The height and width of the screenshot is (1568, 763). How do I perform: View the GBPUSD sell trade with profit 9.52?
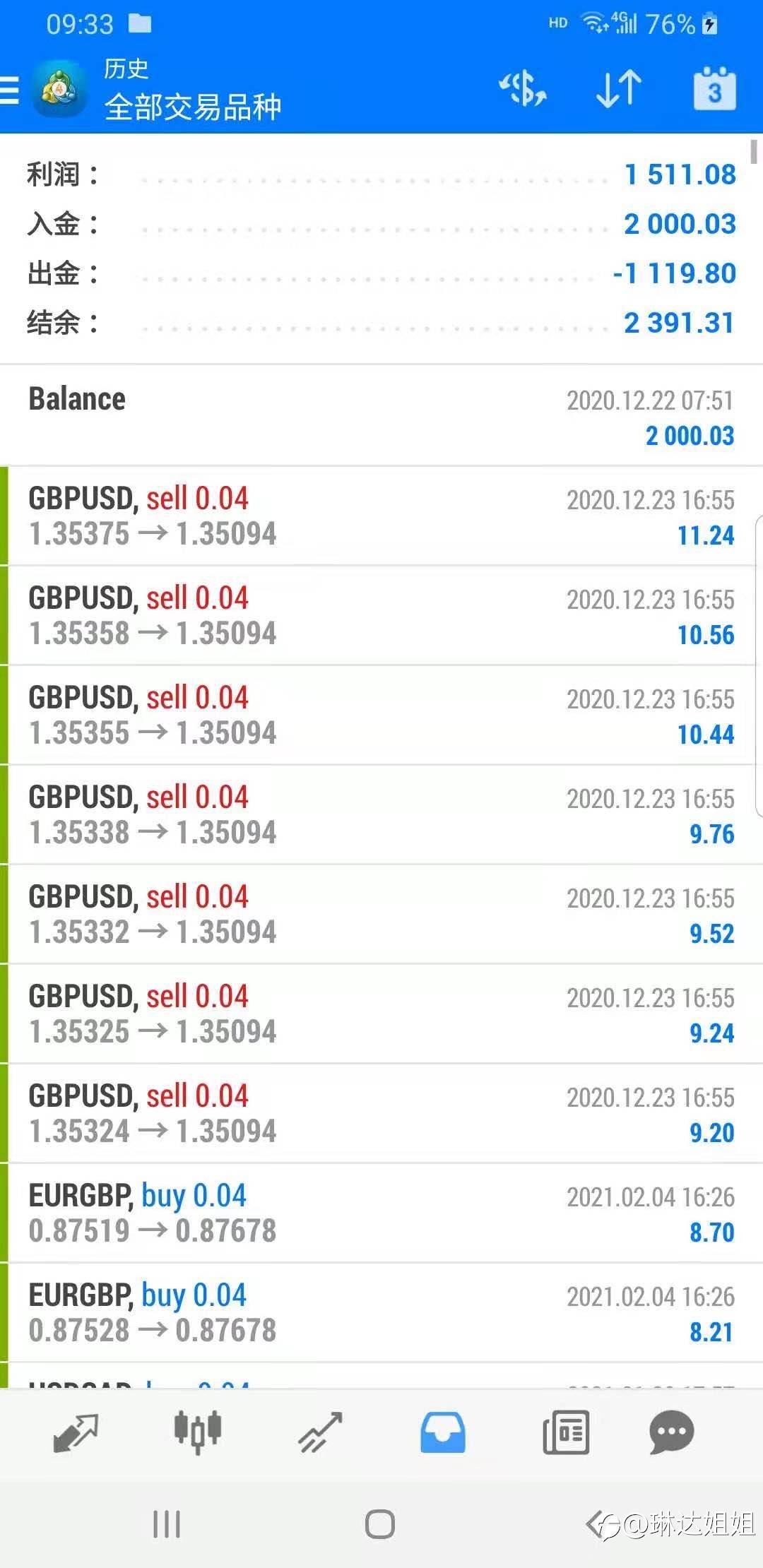(x=381, y=915)
